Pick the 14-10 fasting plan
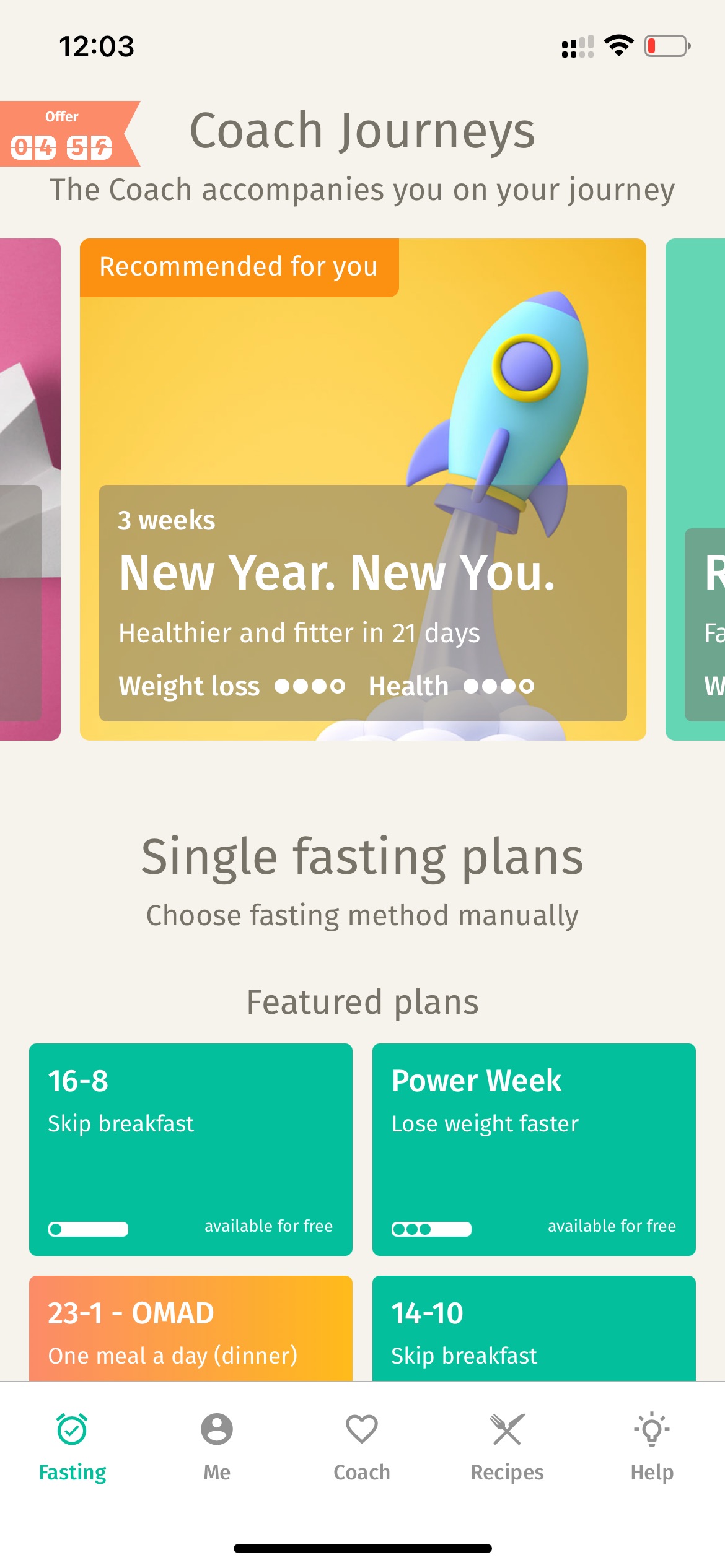The height and width of the screenshot is (1568, 725). click(534, 1328)
